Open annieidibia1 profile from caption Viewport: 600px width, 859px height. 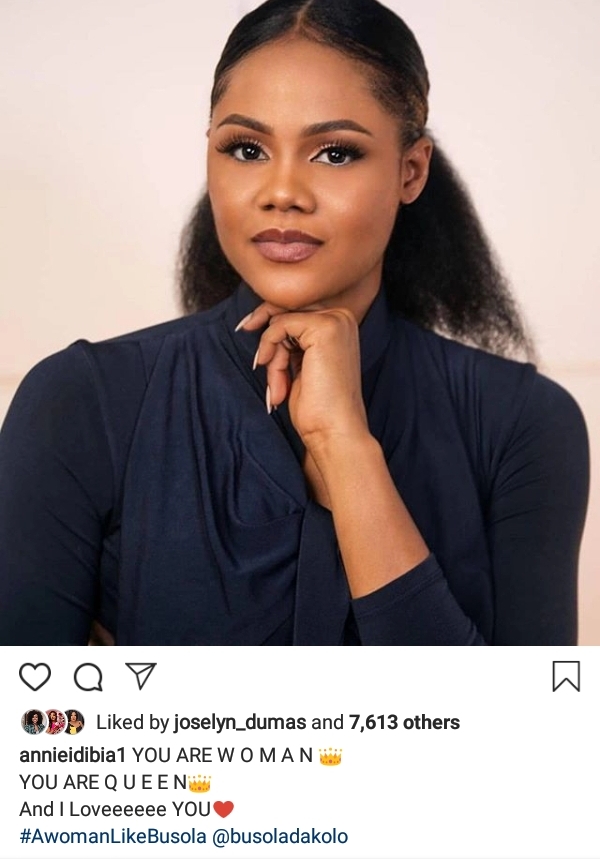tap(73, 756)
